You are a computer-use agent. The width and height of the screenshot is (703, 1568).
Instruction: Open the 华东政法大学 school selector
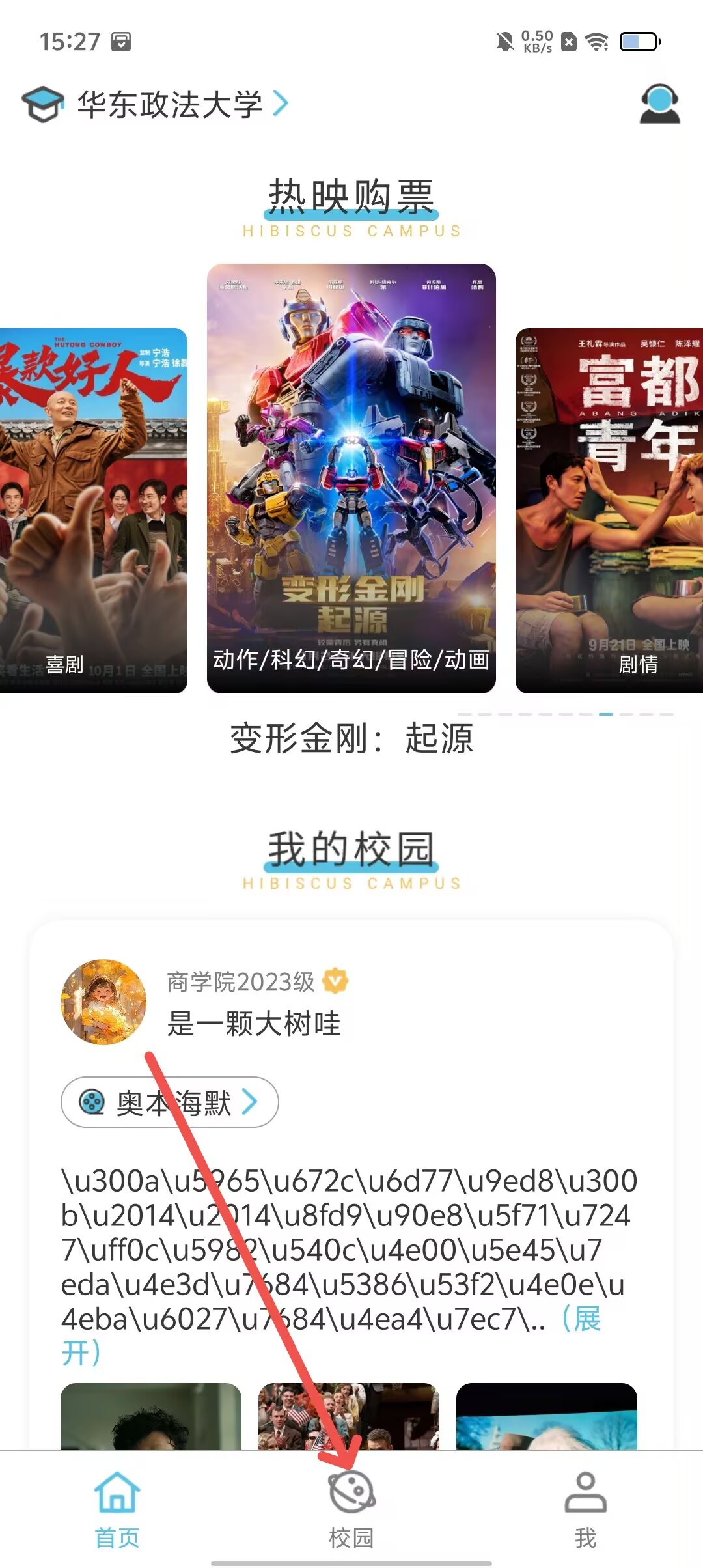[169, 104]
